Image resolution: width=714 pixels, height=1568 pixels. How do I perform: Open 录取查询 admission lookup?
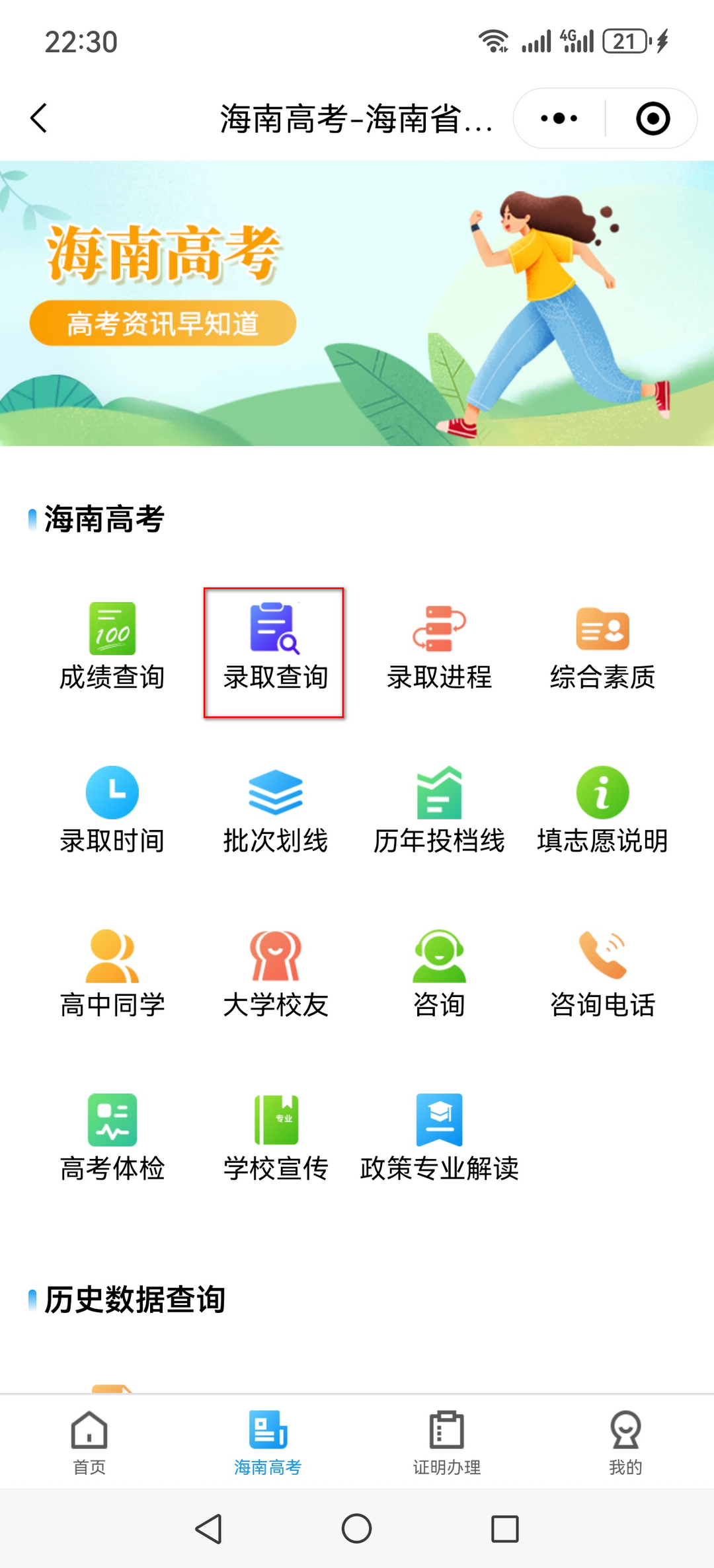[275, 648]
